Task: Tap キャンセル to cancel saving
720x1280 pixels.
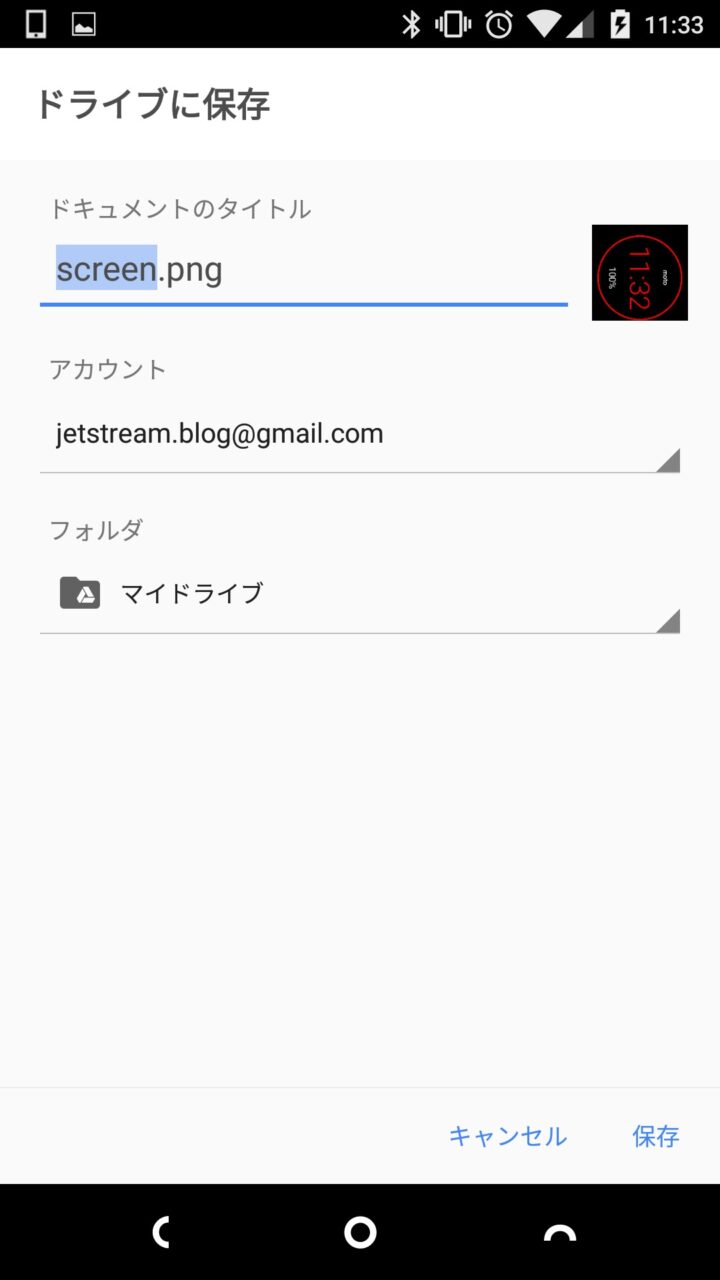Action: 507,1136
